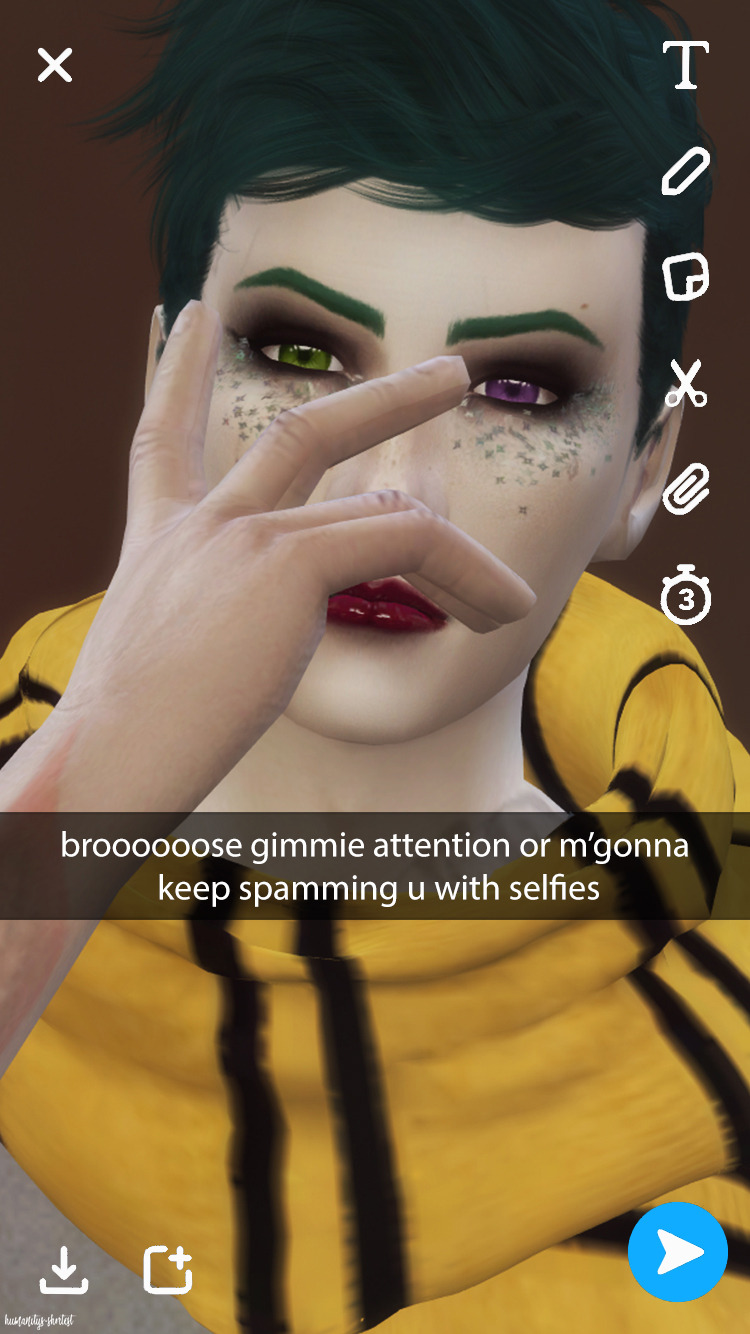Edit the 'brooooose gimmie attention' caption
This screenshot has height=1334, width=750.
(x=375, y=866)
